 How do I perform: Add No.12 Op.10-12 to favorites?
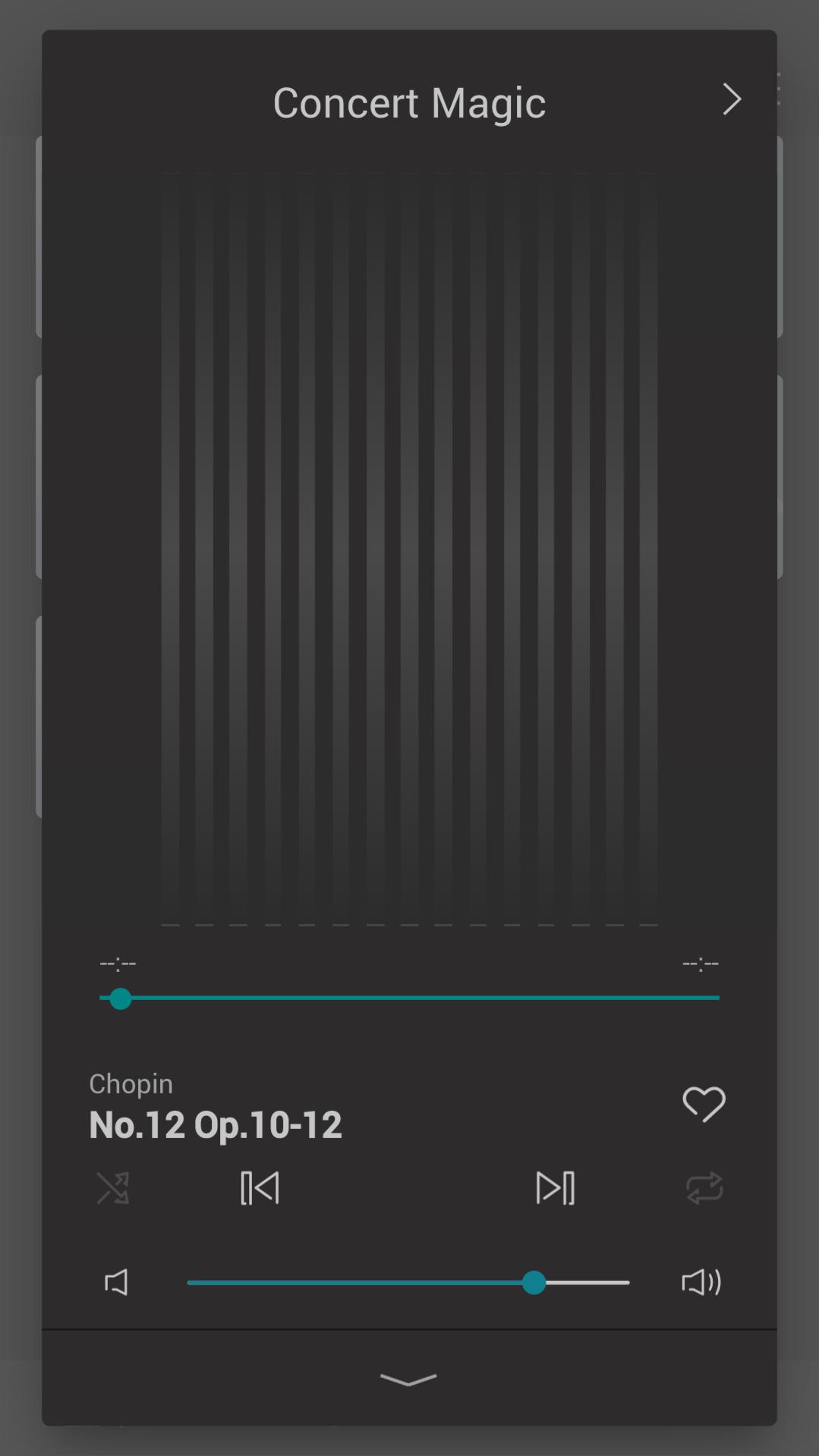tap(704, 1104)
